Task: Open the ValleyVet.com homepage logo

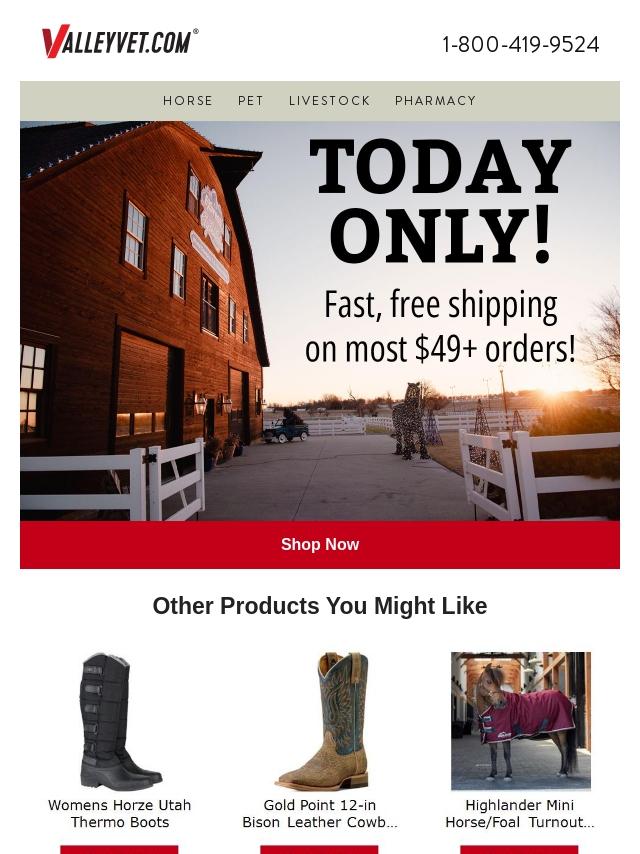Action: (120, 42)
